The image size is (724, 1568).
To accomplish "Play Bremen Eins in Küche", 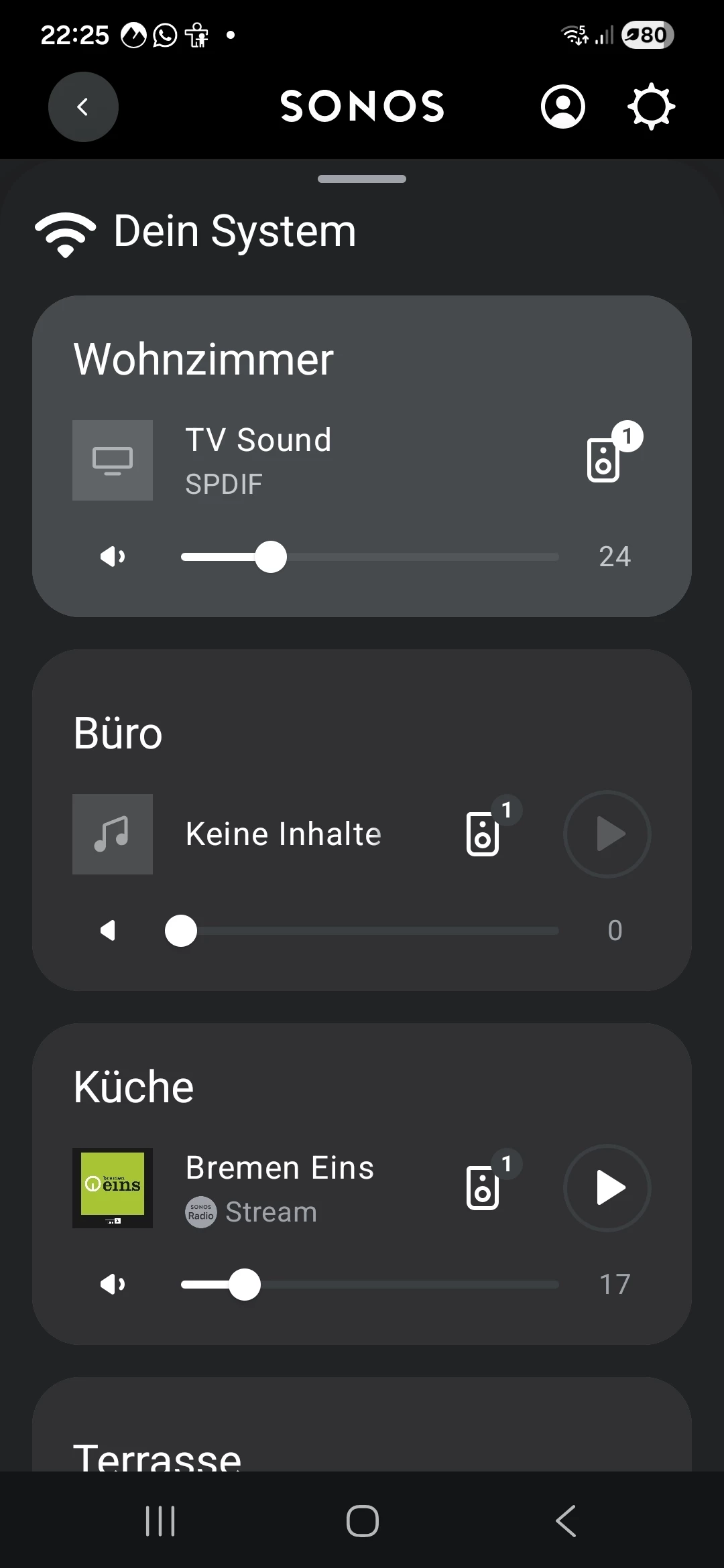I will coord(607,1188).
